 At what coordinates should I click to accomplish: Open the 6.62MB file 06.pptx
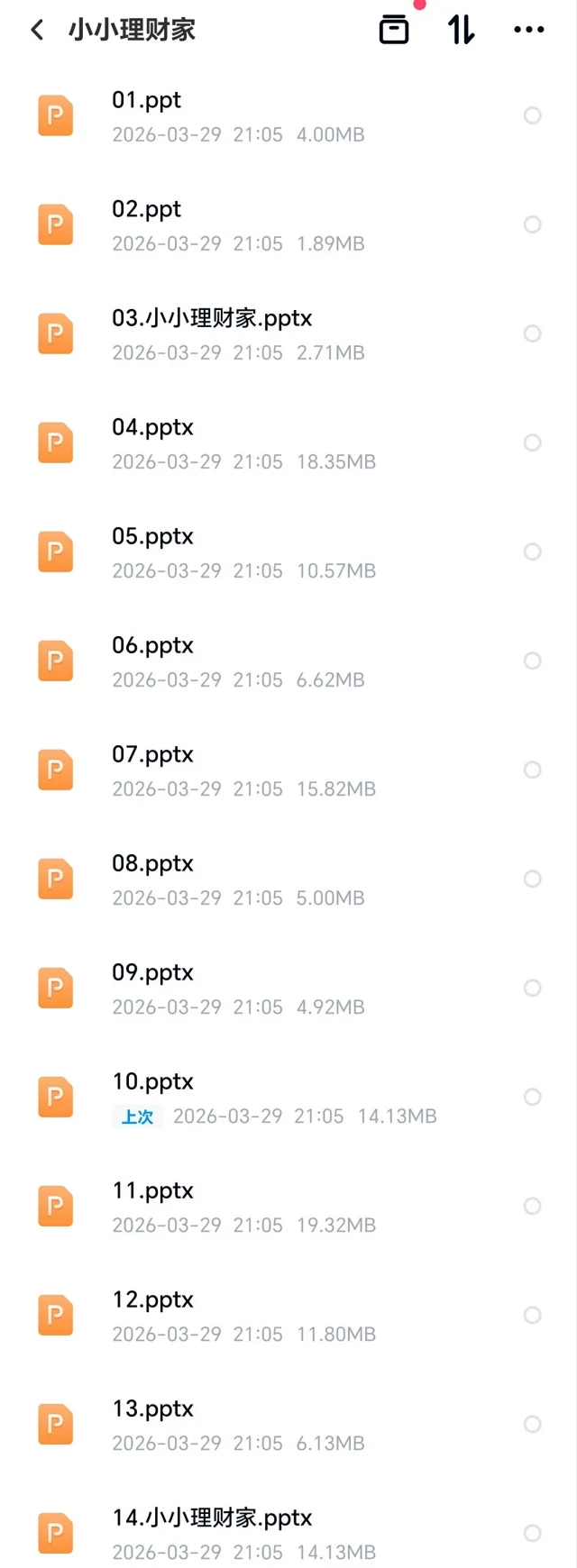153,645
